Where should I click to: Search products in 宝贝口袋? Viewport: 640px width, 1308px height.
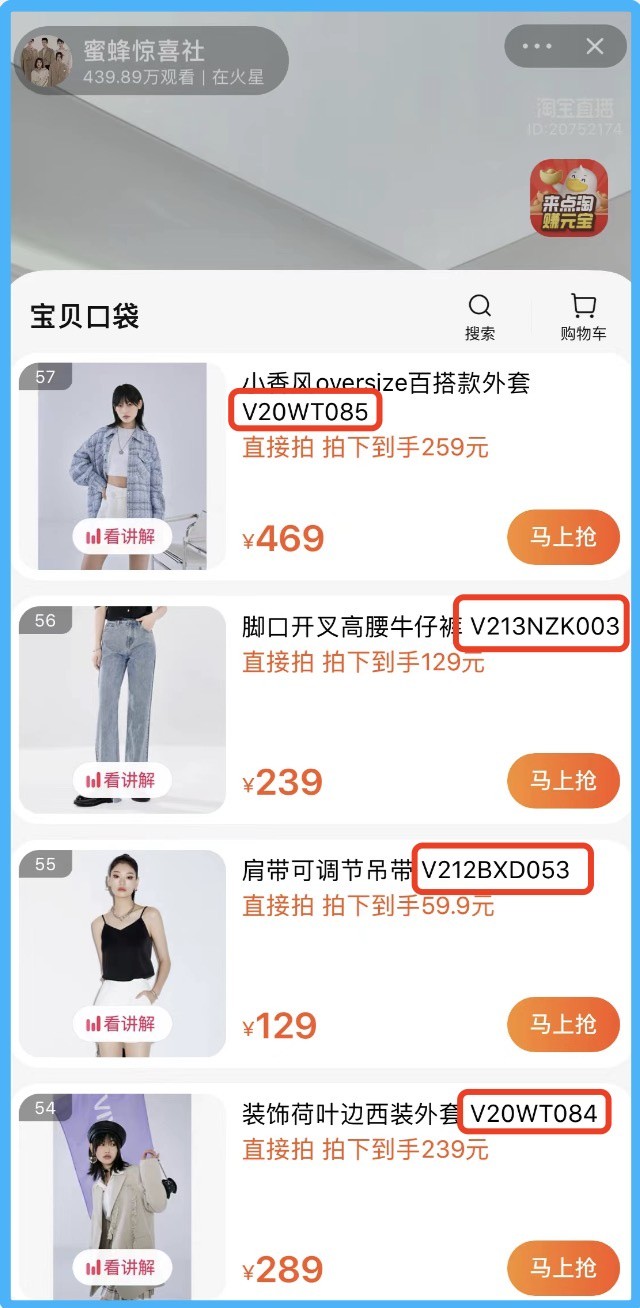pyautogui.click(x=480, y=316)
